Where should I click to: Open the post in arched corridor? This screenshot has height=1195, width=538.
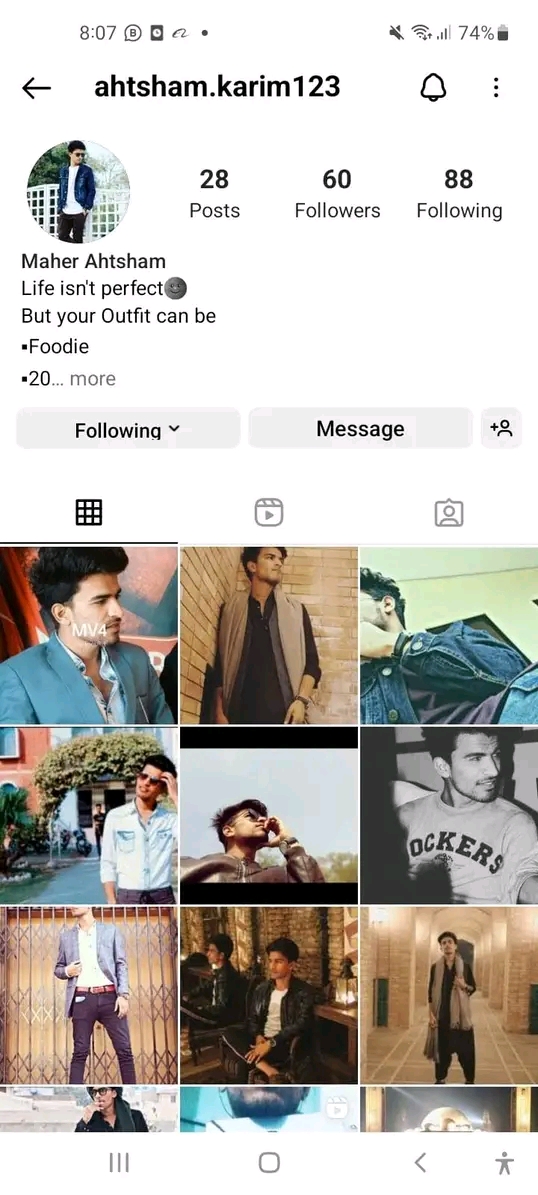point(449,995)
